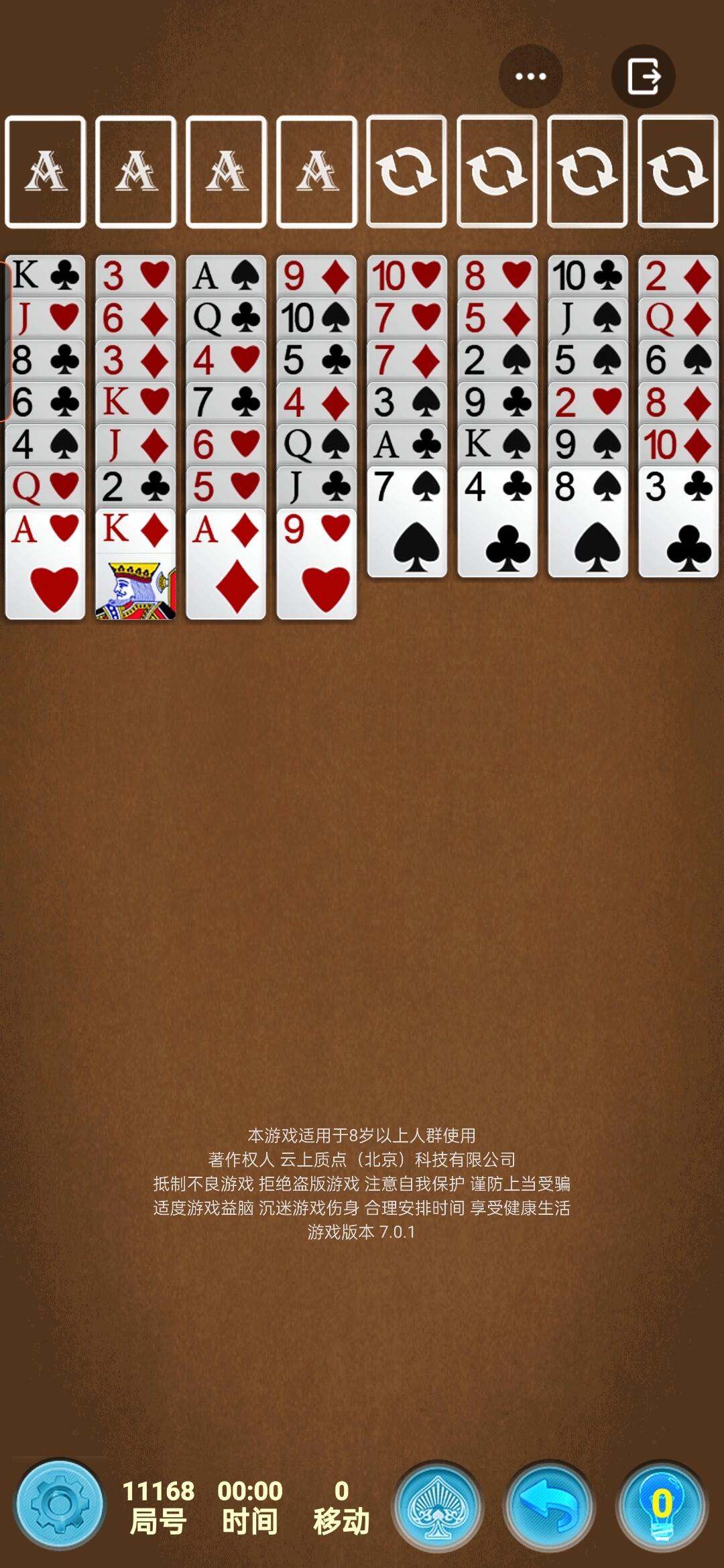This screenshot has height=1568, width=724.
Task: Start a new deal with the spade button
Action: pyautogui.click(x=437, y=1506)
